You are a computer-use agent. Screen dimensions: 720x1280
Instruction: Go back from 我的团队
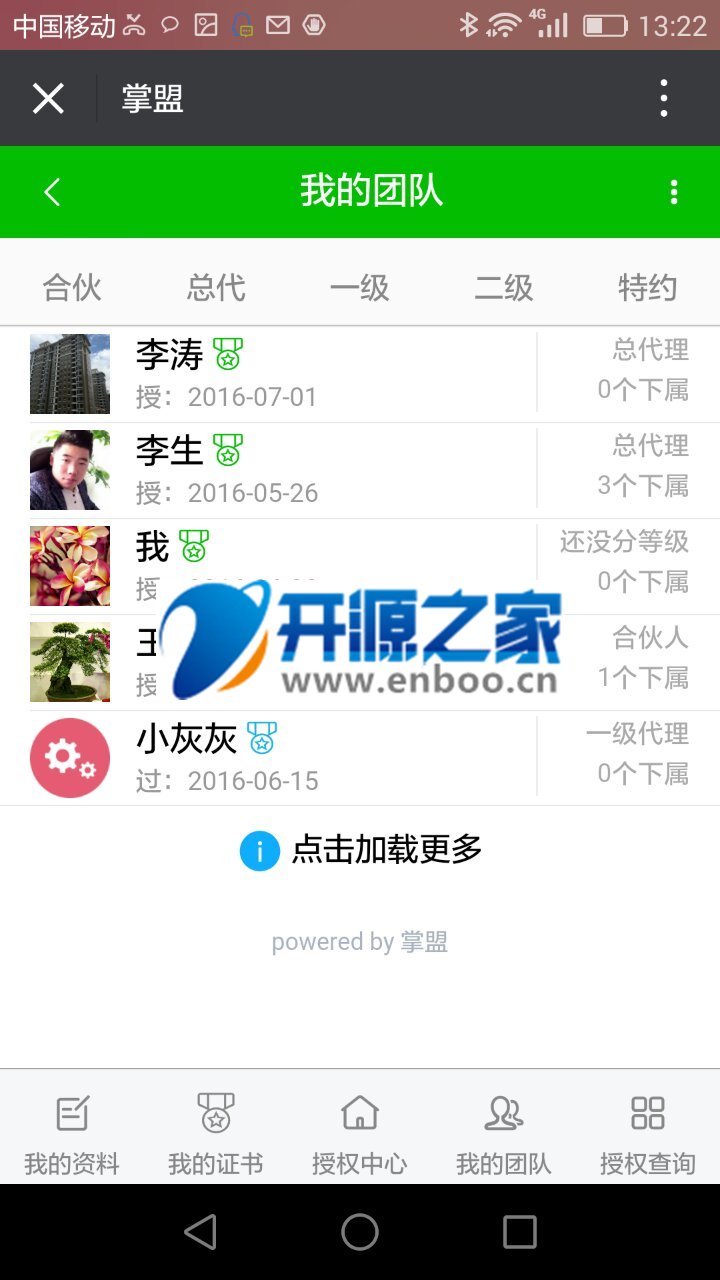(x=52, y=192)
